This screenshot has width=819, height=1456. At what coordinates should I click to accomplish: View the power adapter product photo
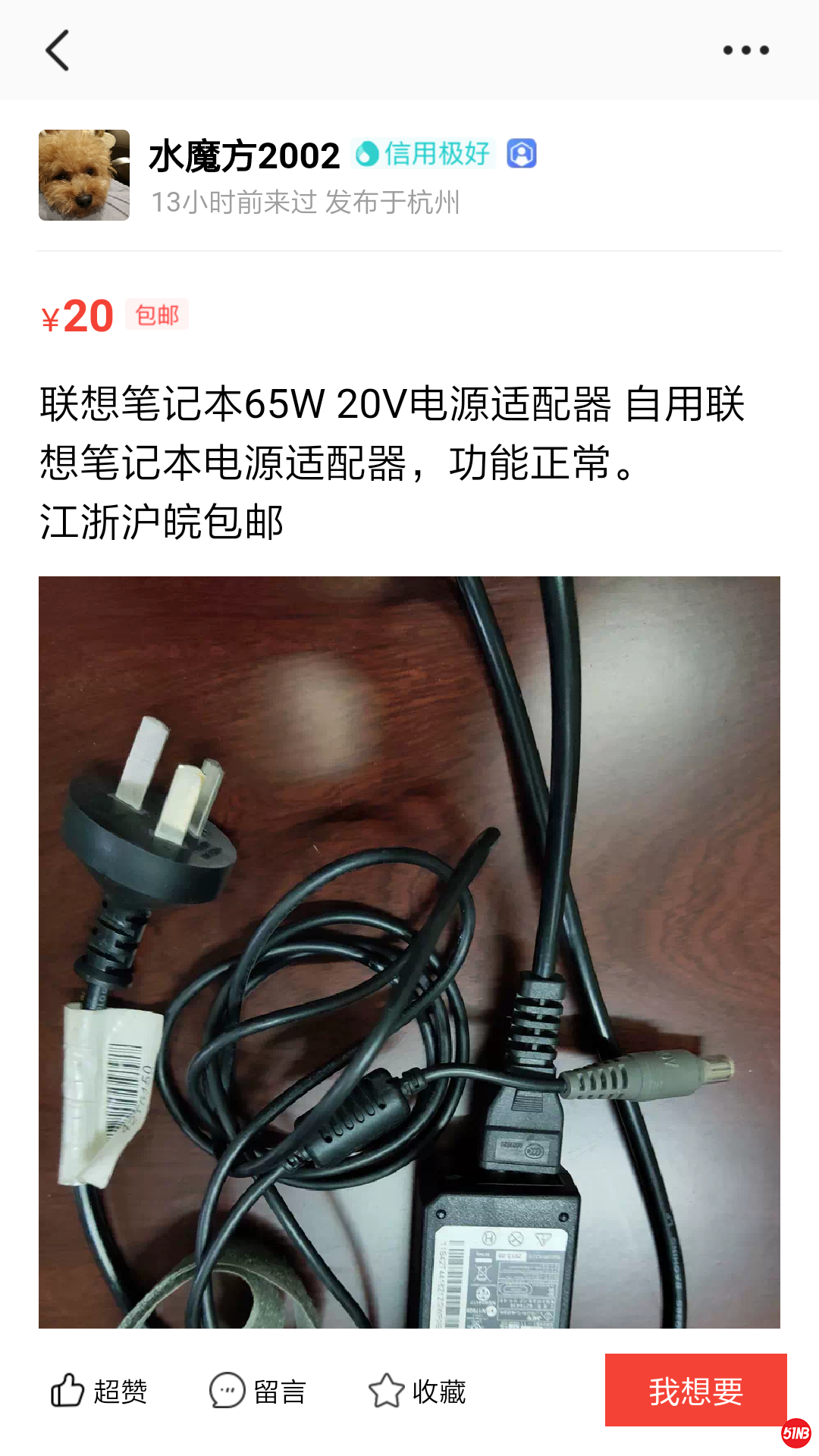[x=409, y=952]
